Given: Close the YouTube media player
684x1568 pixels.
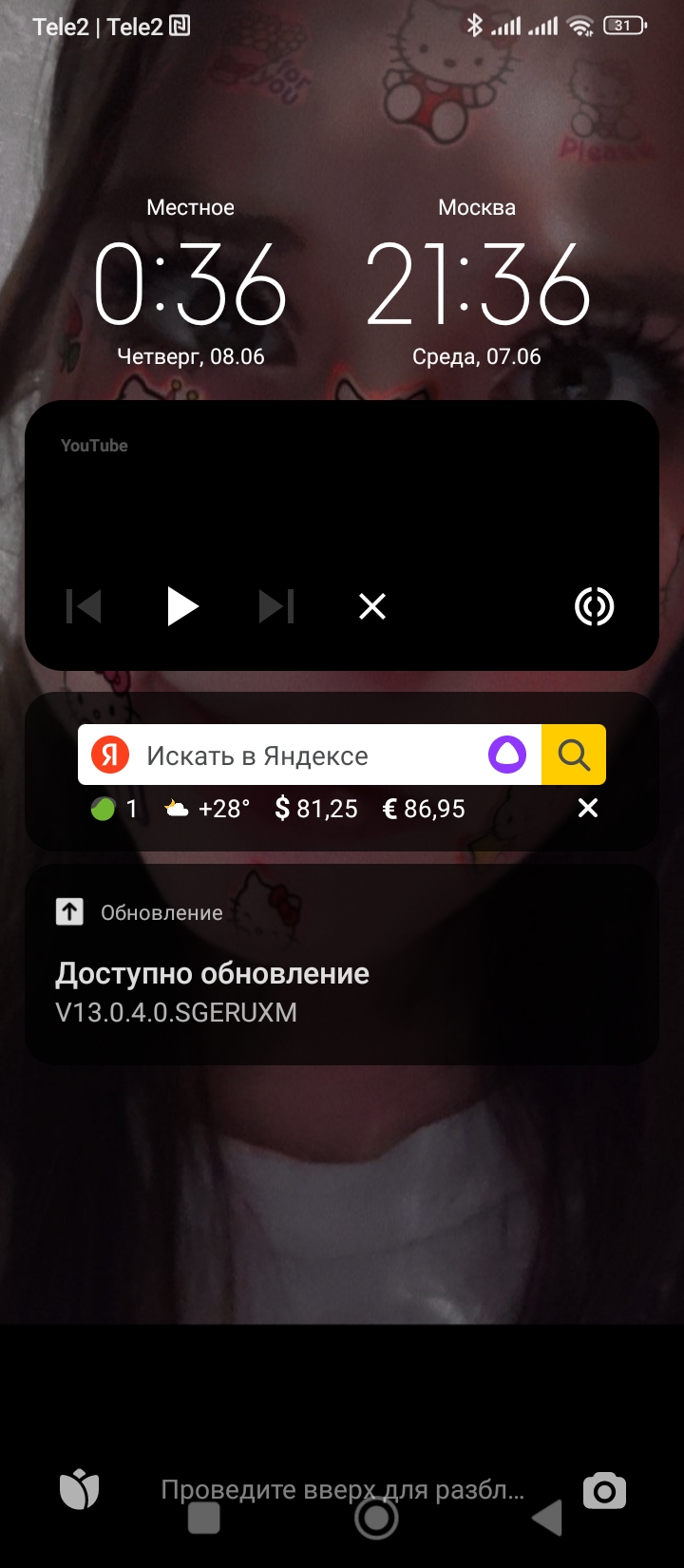Looking at the screenshot, I should pos(372,606).
